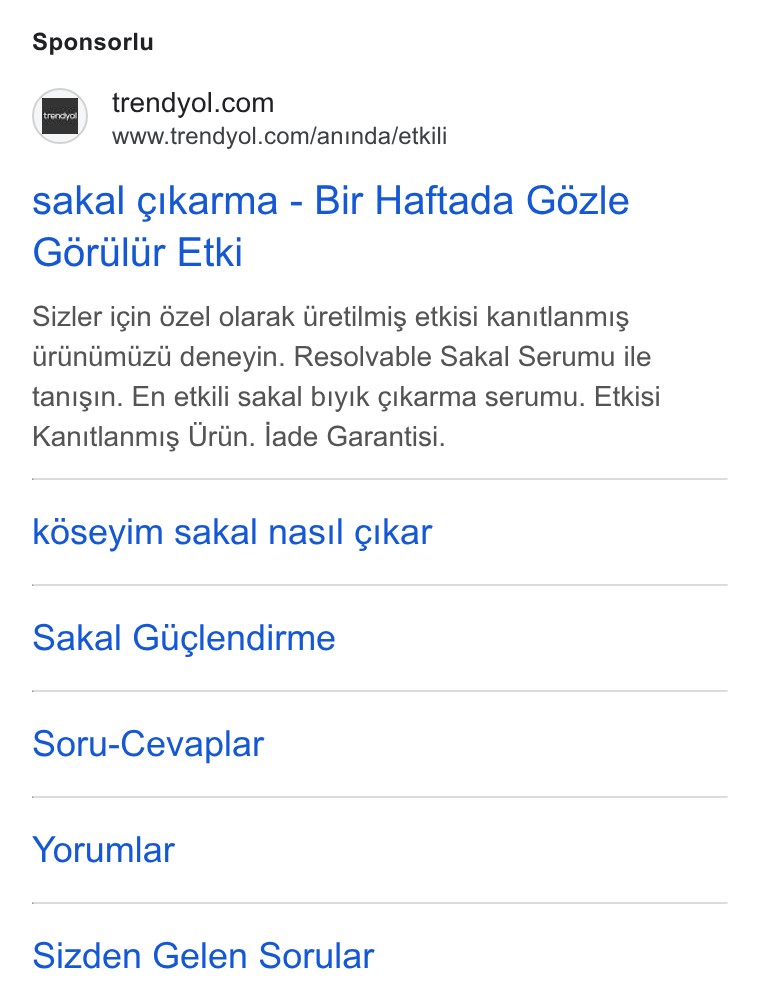Viewport: 760px width, 1008px height.
Task: Select Sizden Gelen Sorular
Action: tap(203, 955)
